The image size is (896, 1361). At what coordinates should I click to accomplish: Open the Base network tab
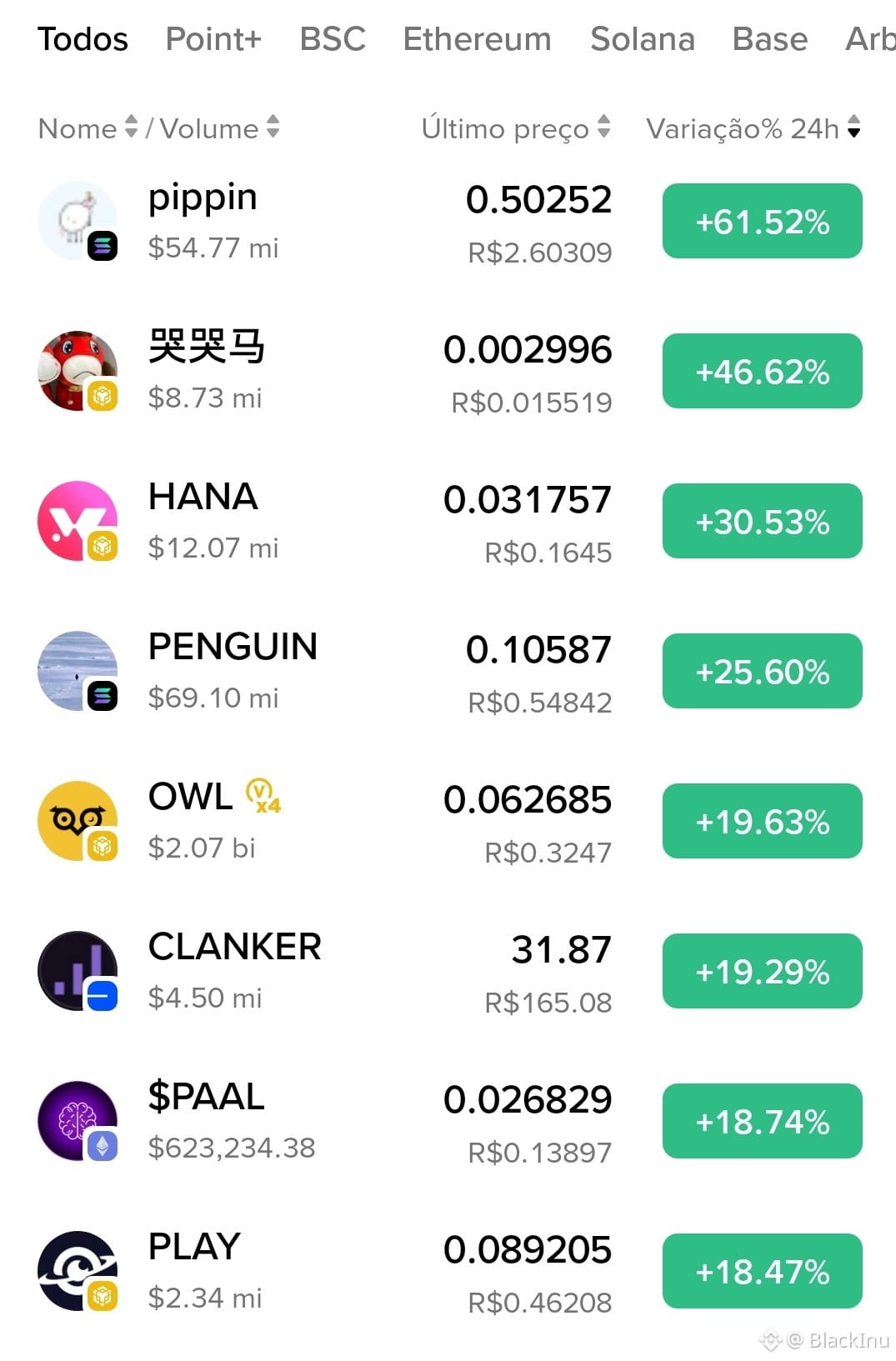tap(769, 39)
